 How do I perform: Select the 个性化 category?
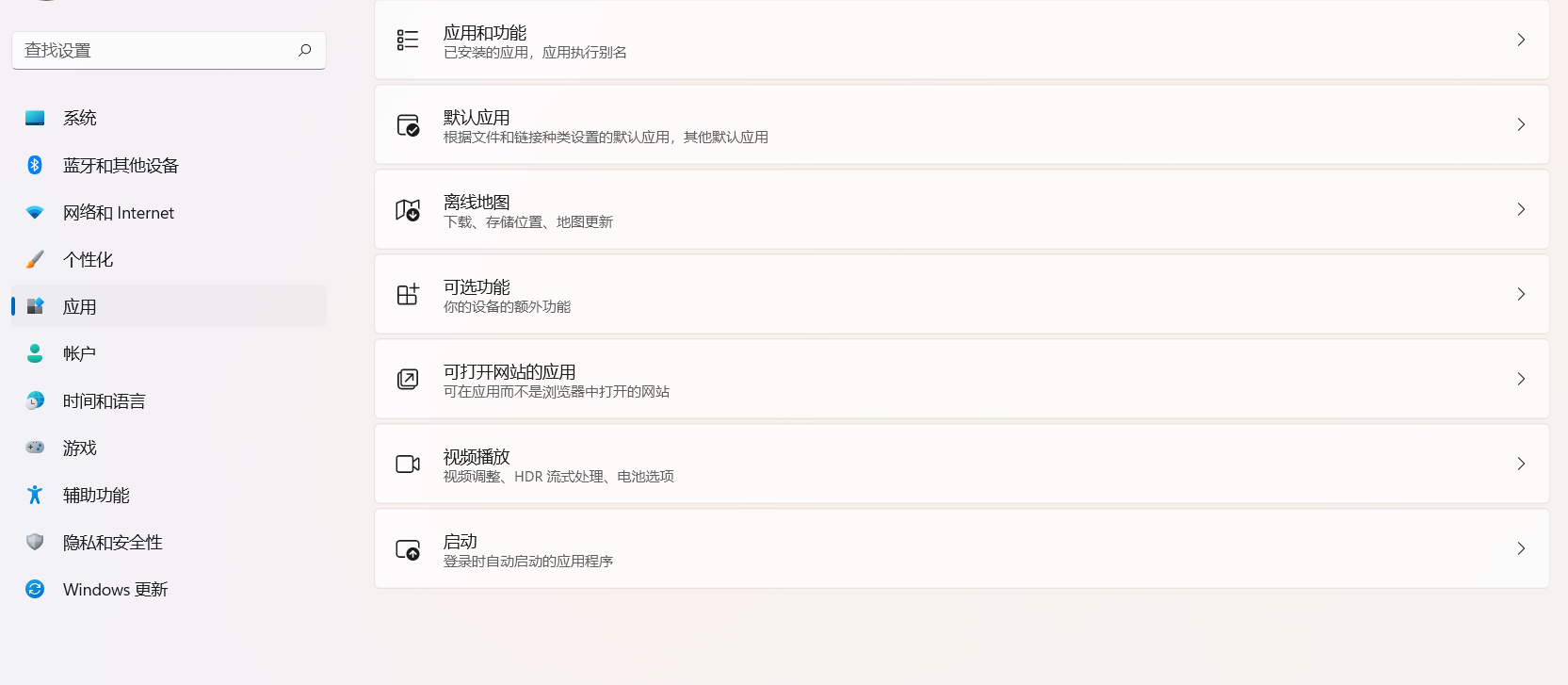[88, 260]
